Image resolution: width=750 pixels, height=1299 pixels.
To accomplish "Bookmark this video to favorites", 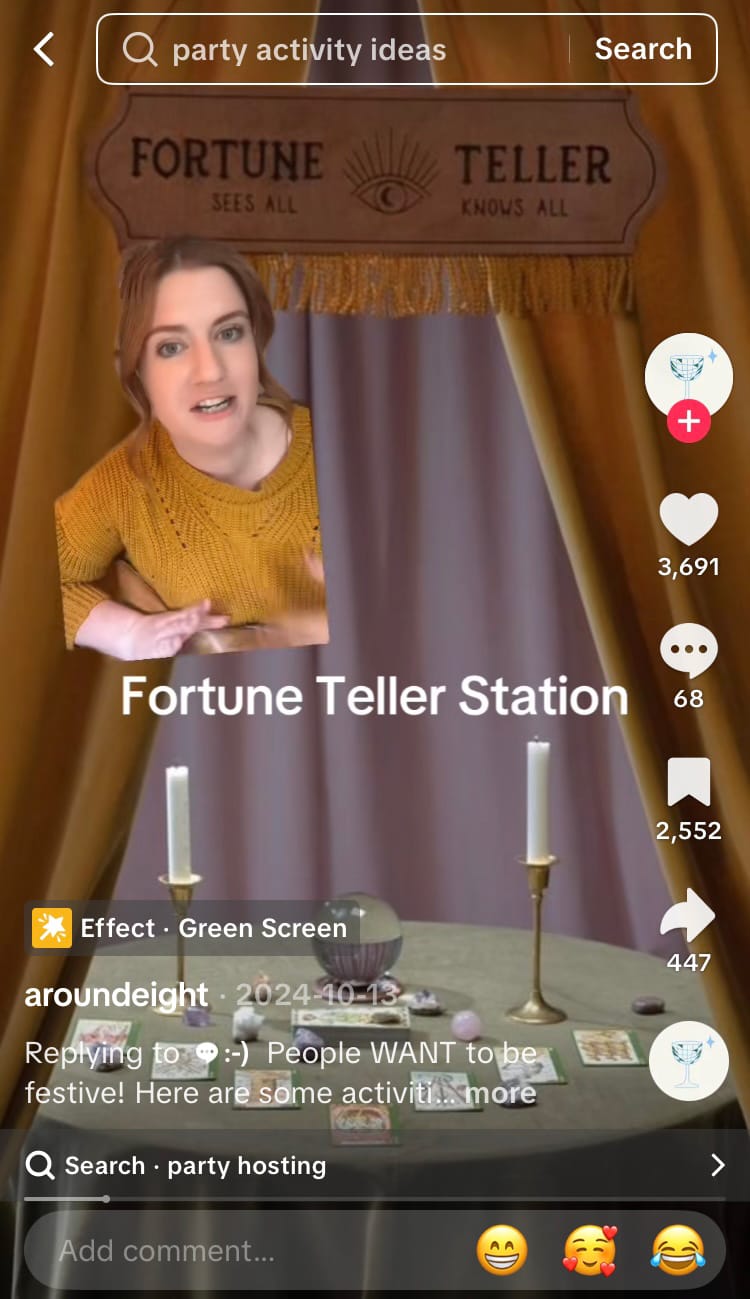I will click(688, 783).
